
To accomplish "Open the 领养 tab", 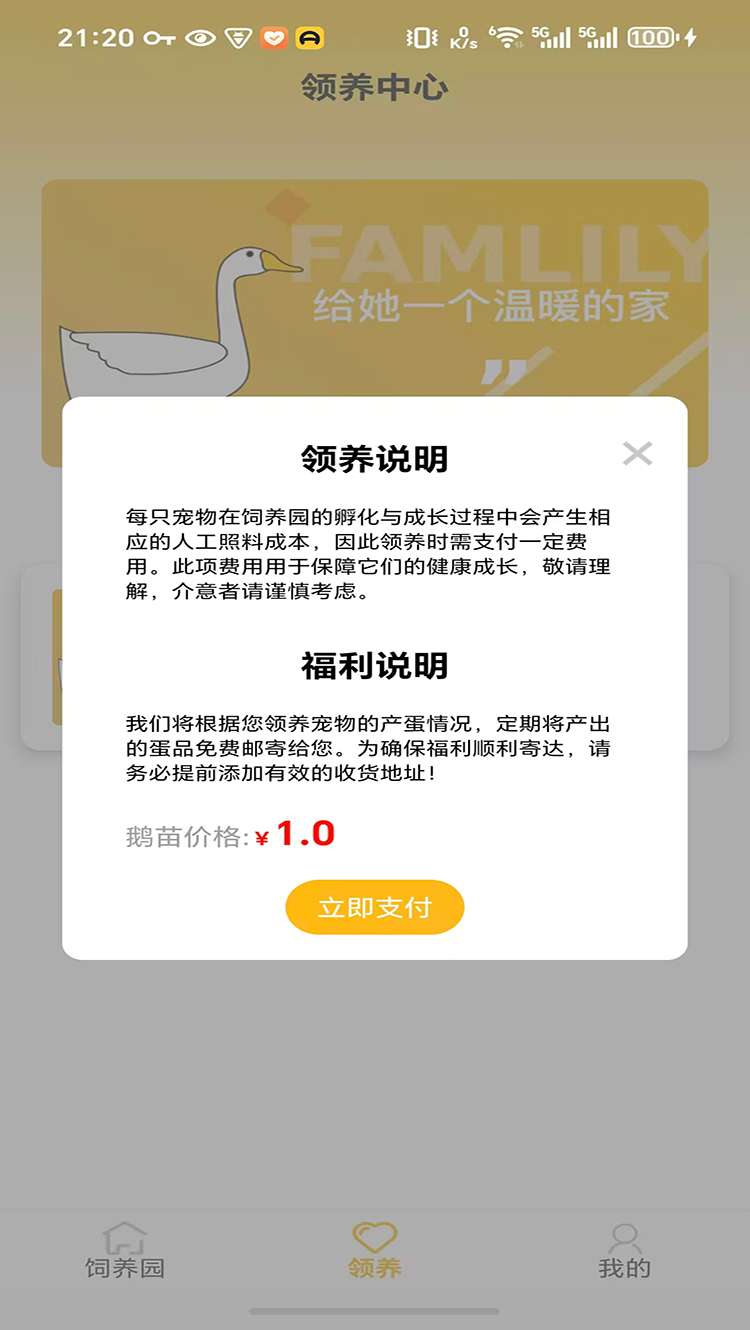I will [x=375, y=1251].
